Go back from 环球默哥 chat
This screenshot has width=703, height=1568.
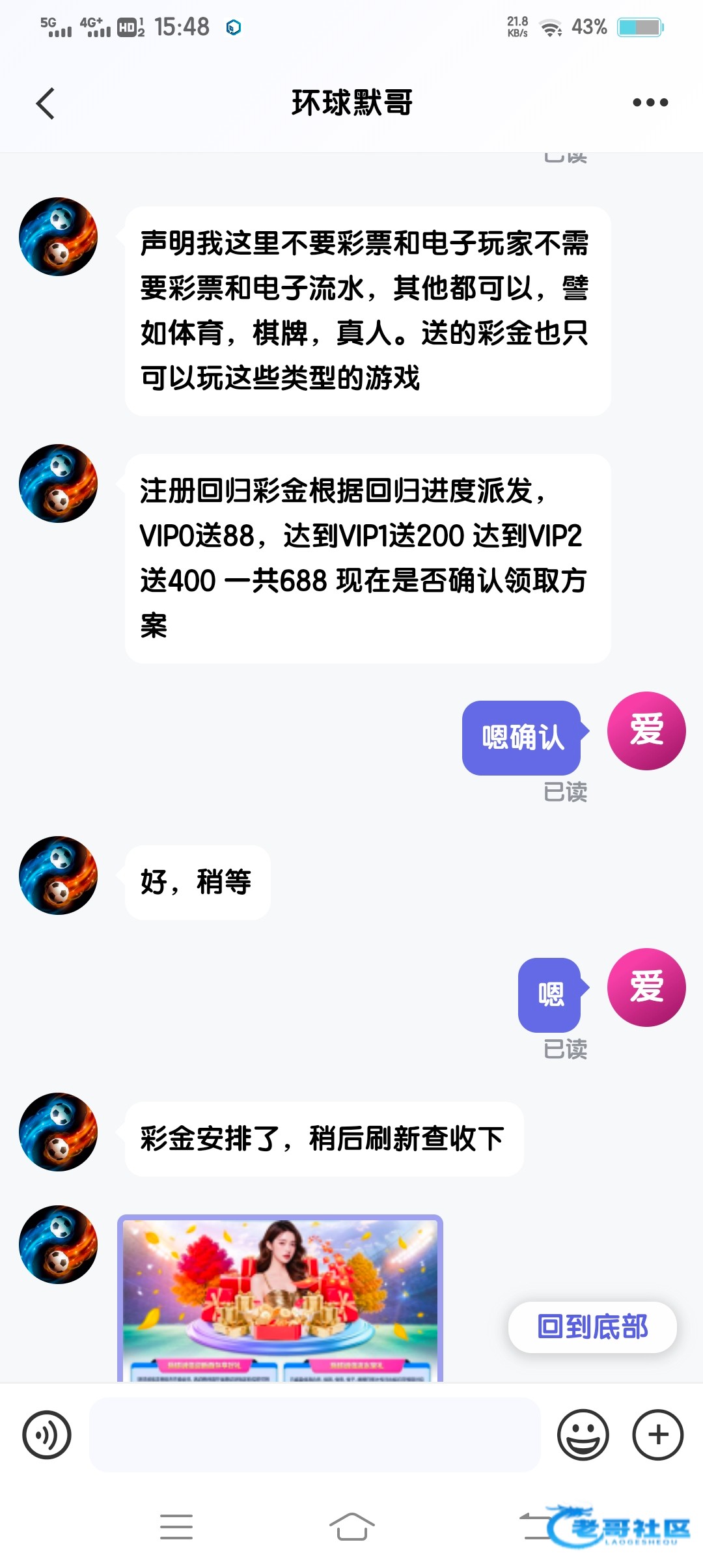[45, 104]
